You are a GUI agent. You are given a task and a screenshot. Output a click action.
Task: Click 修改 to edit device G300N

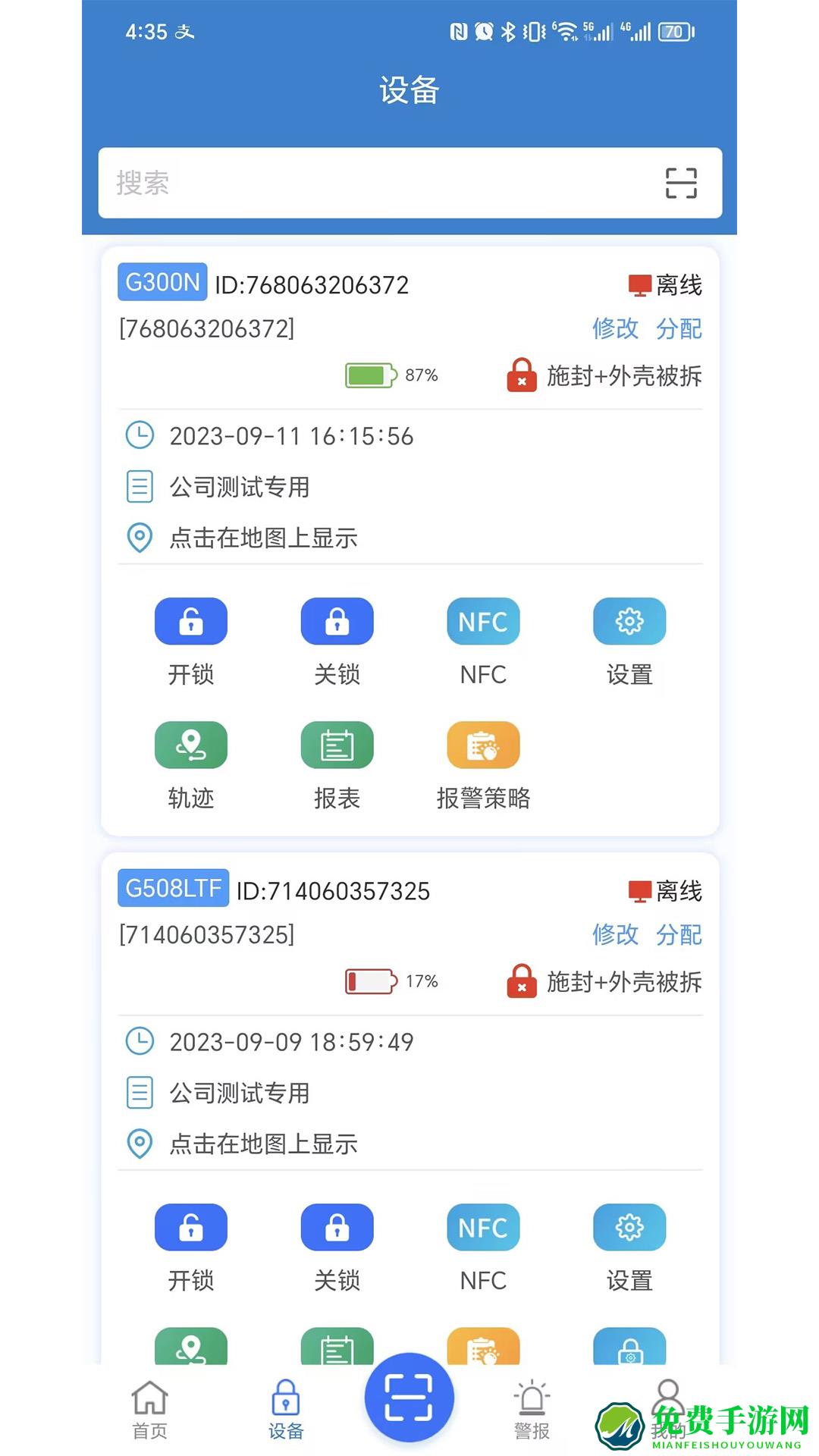(x=616, y=328)
